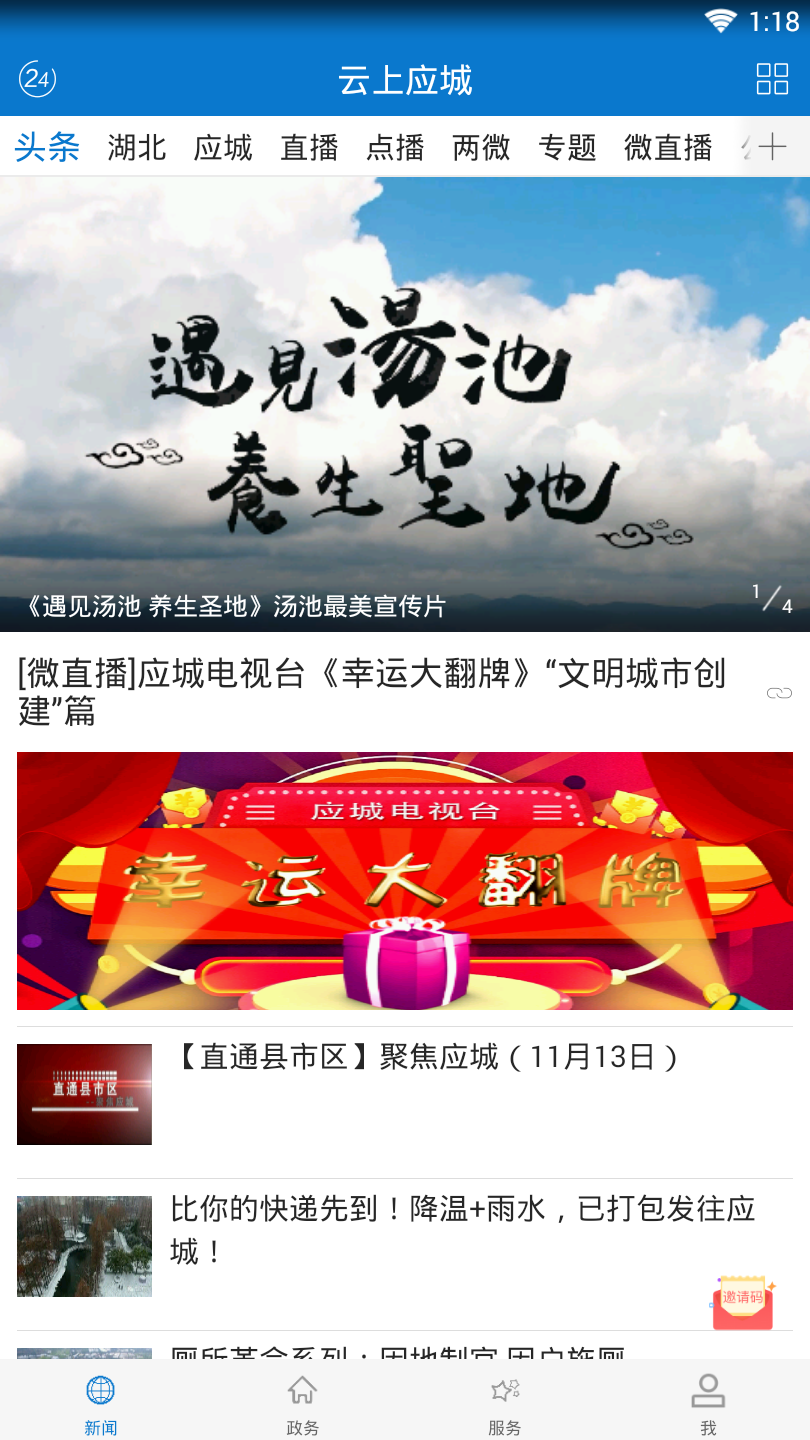Tap the floating 邀请码 envelope button
The width and height of the screenshot is (810, 1440).
(743, 1301)
